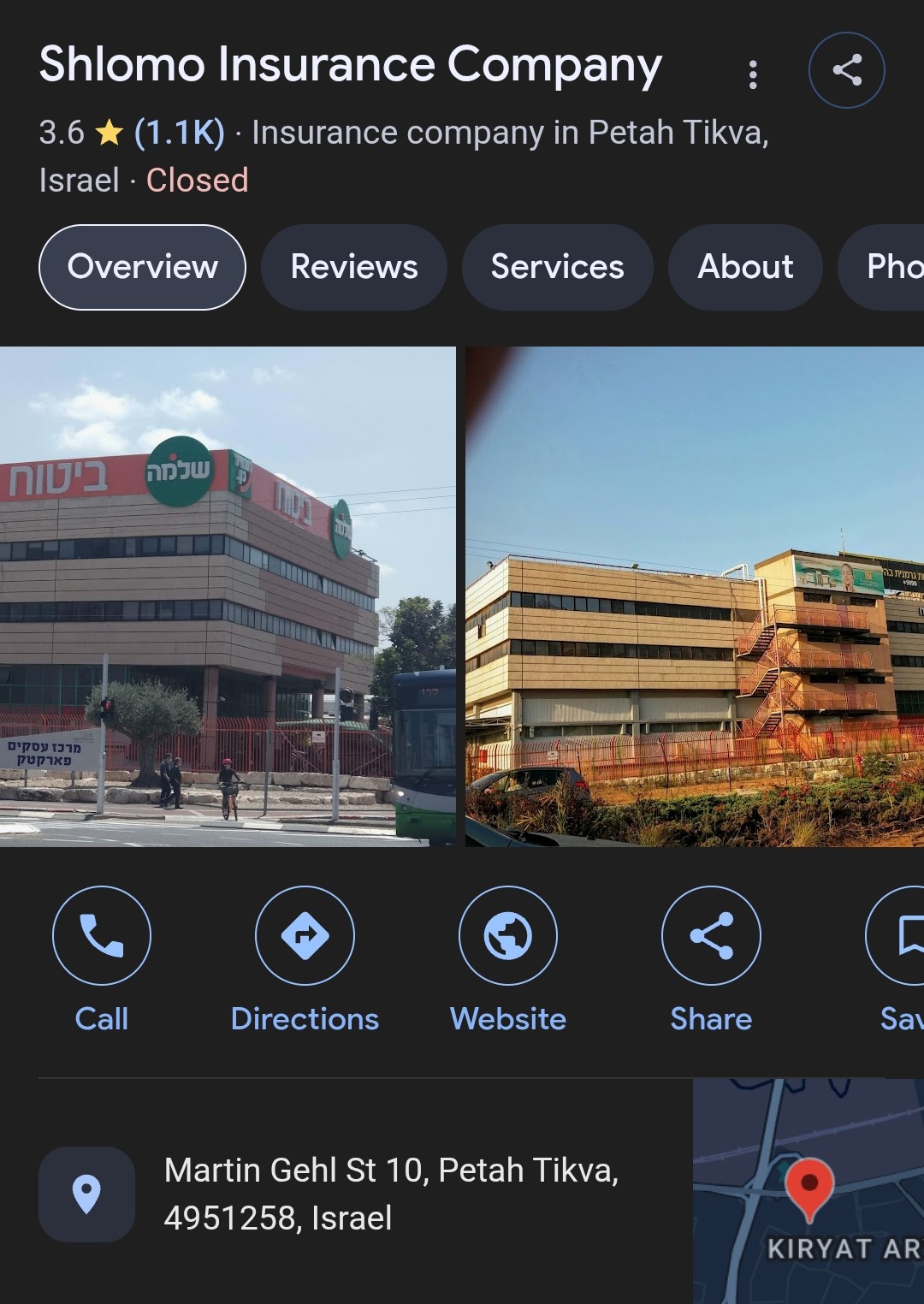Switch to the Services tab
This screenshot has height=1304, width=924.
[x=557, y=267]
